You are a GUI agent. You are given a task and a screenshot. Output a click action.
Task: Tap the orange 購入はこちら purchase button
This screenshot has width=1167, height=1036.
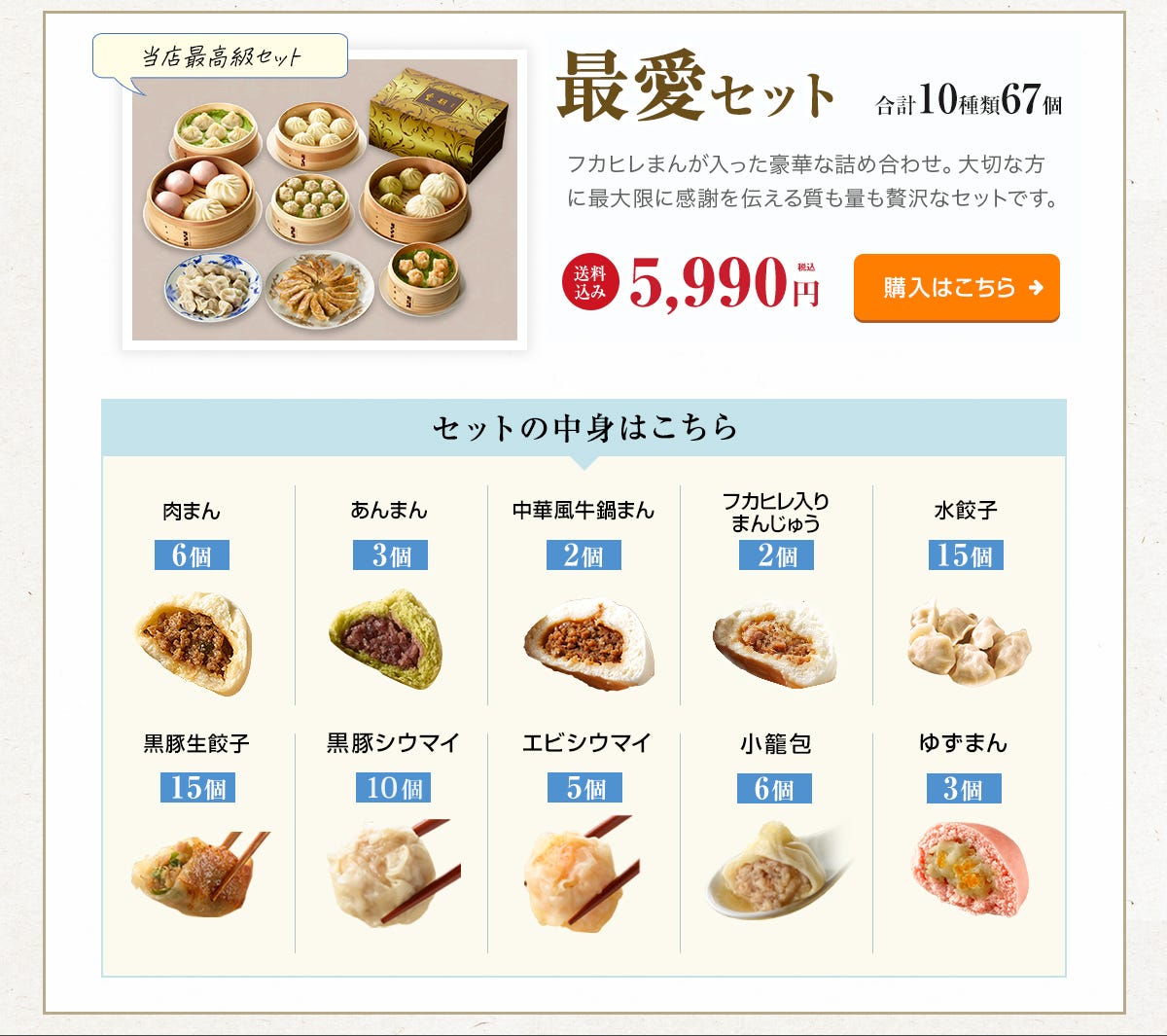point(956,288)
